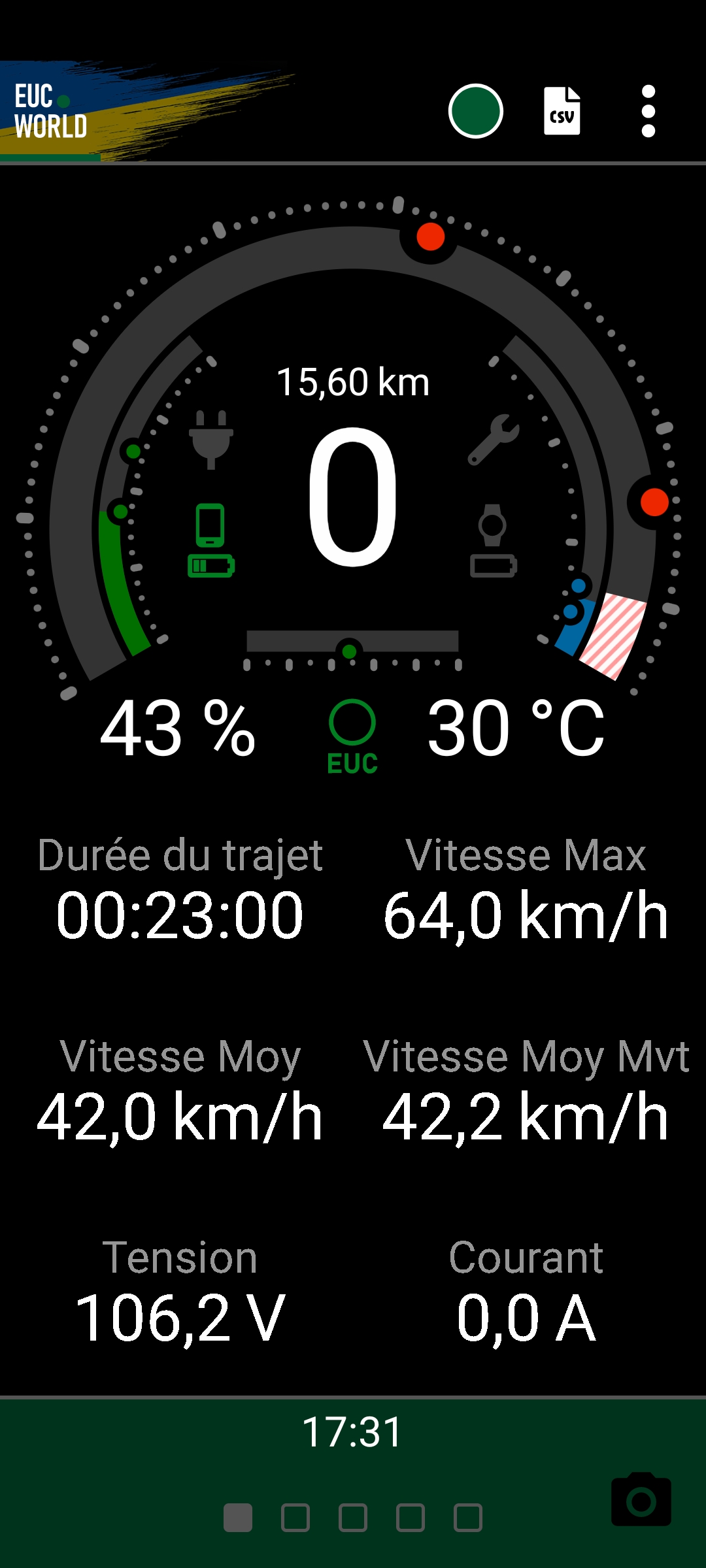
Task: Tap the camera screenshot icon
Action: coord(641,1499)
